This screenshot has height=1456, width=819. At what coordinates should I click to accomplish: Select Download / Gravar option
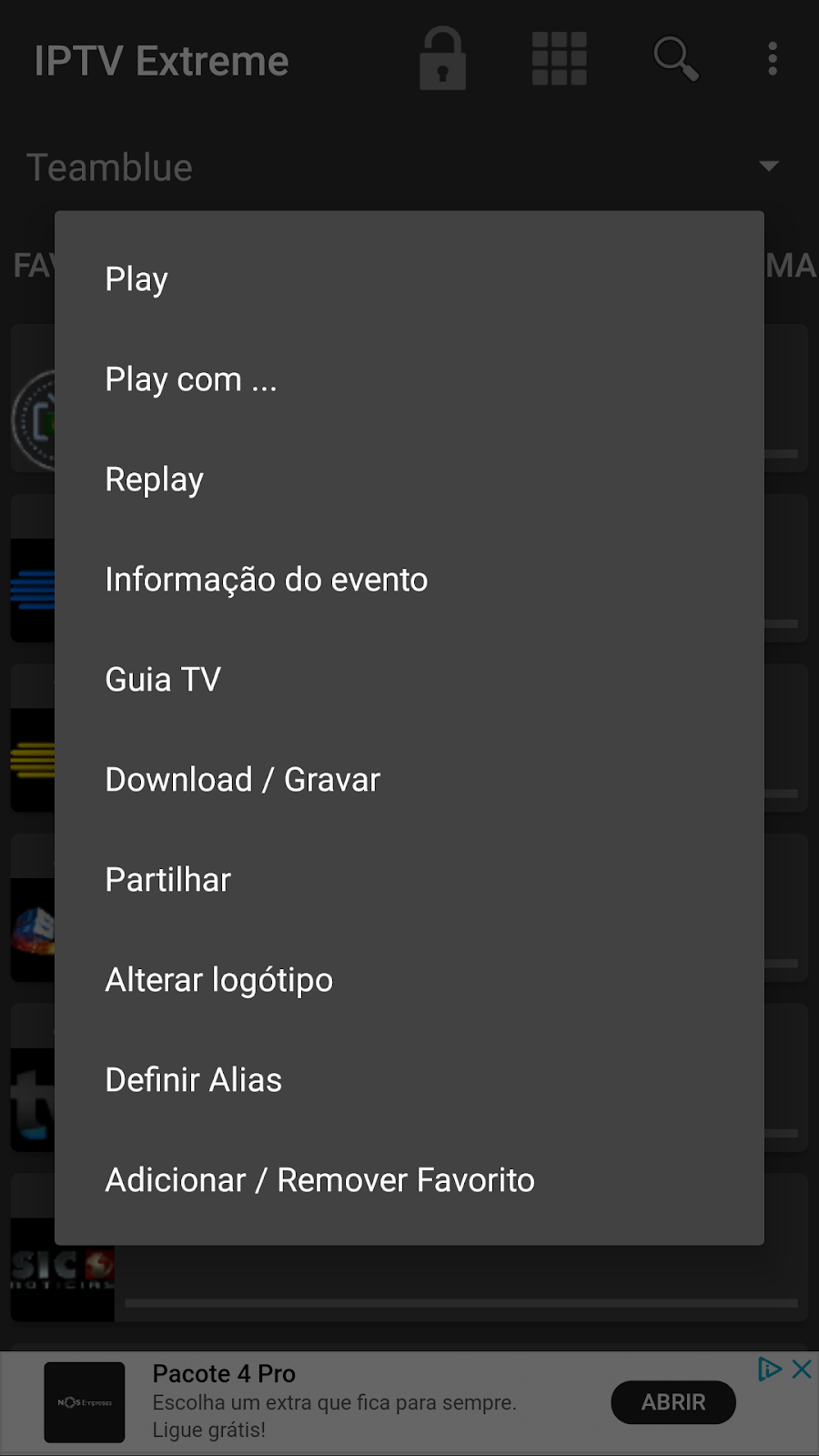(x=242, y=779)
